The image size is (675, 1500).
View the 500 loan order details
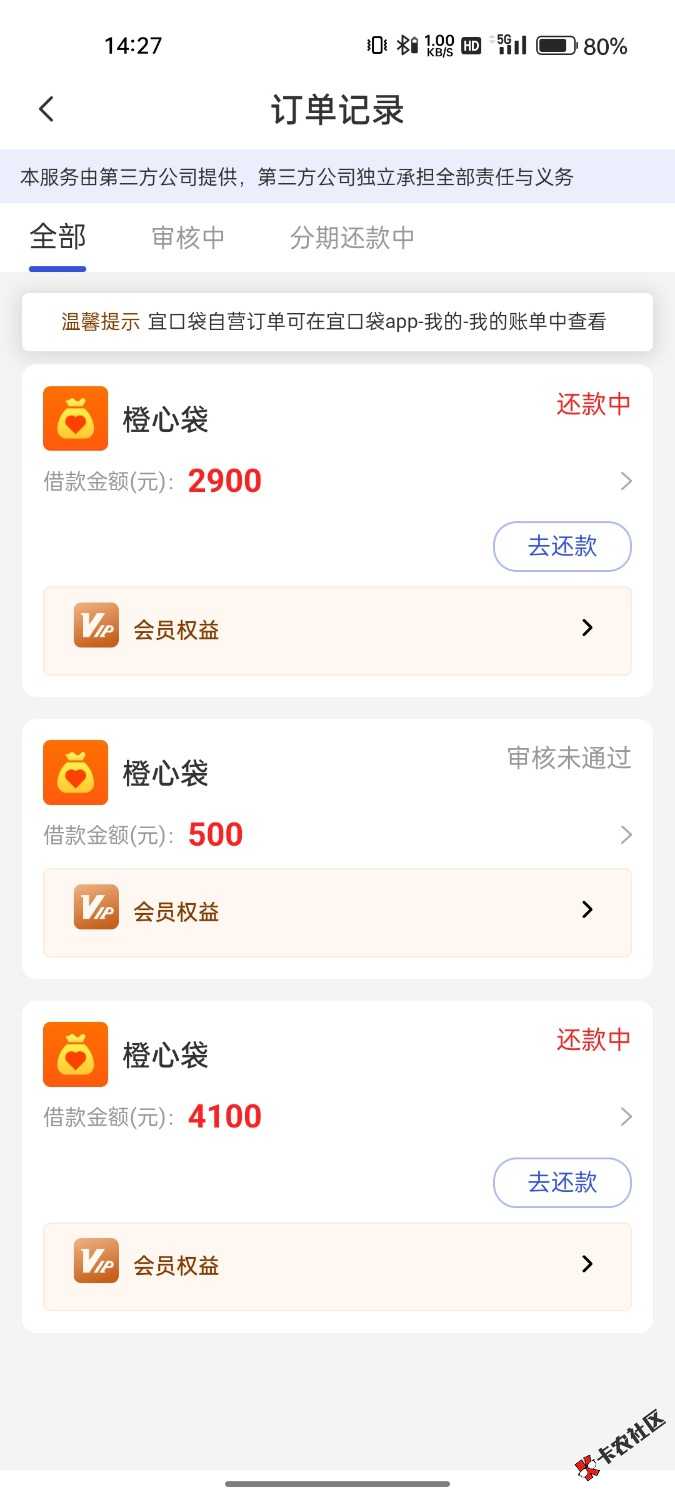[626, 835]
